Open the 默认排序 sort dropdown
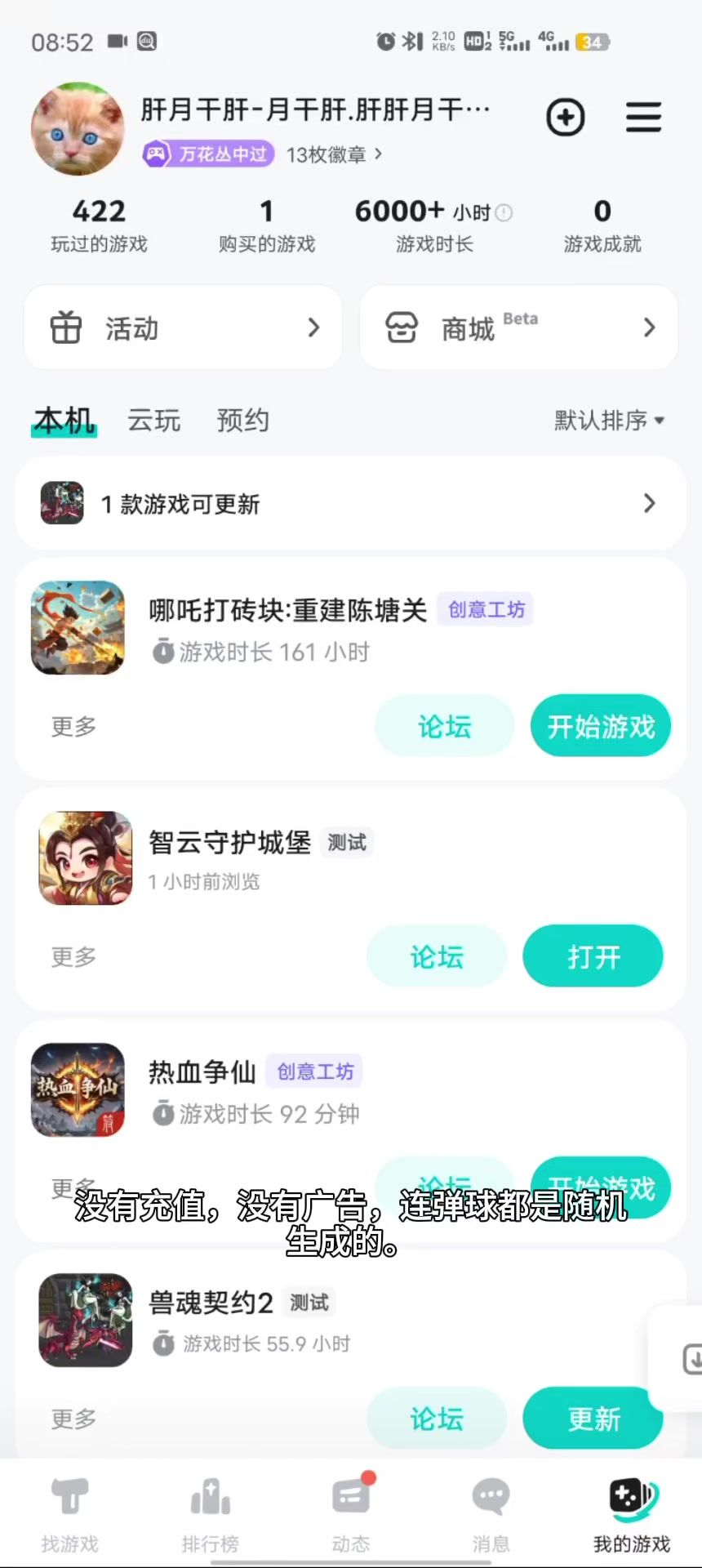Image resolution: width=702 pixels, height=1568 pixels. (609, 421)
